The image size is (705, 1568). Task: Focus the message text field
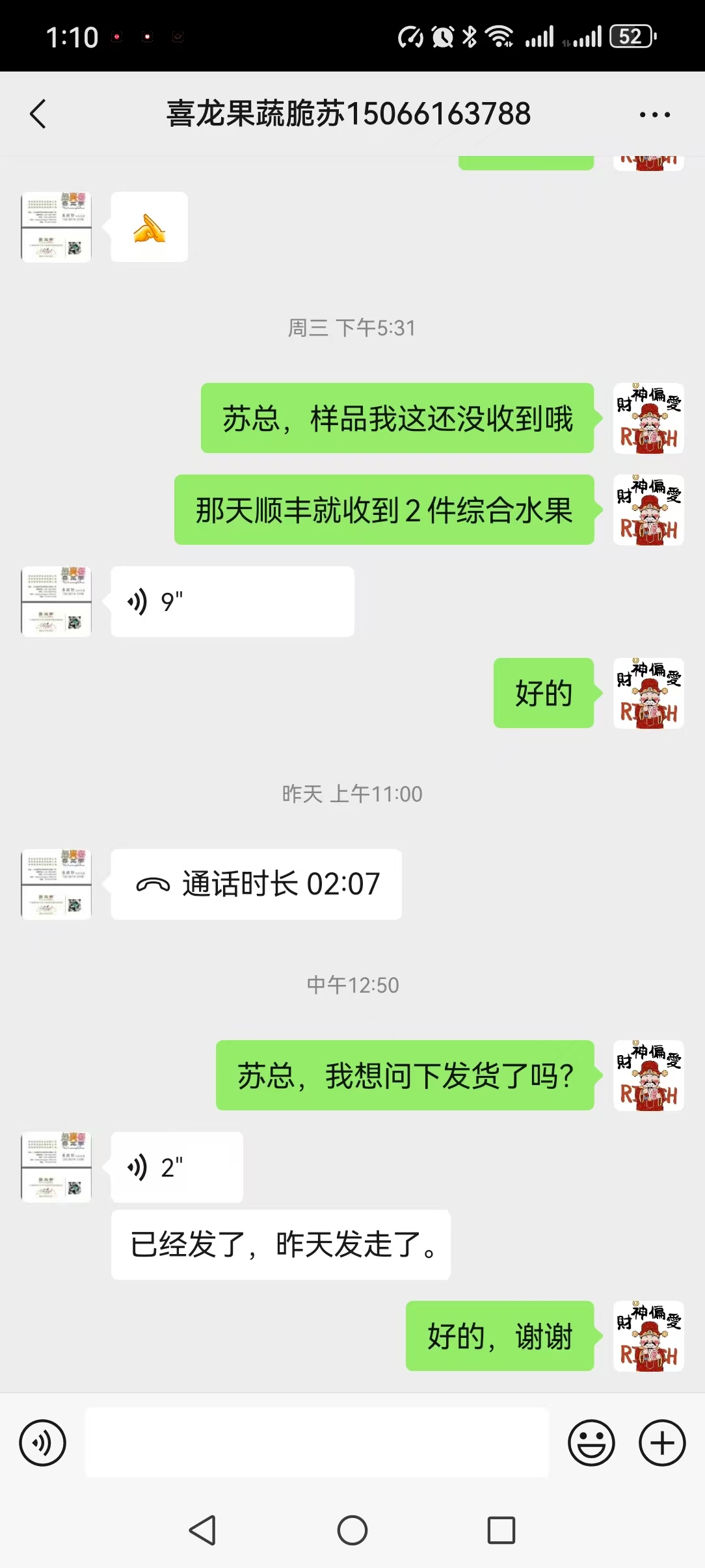point(317,1443)
